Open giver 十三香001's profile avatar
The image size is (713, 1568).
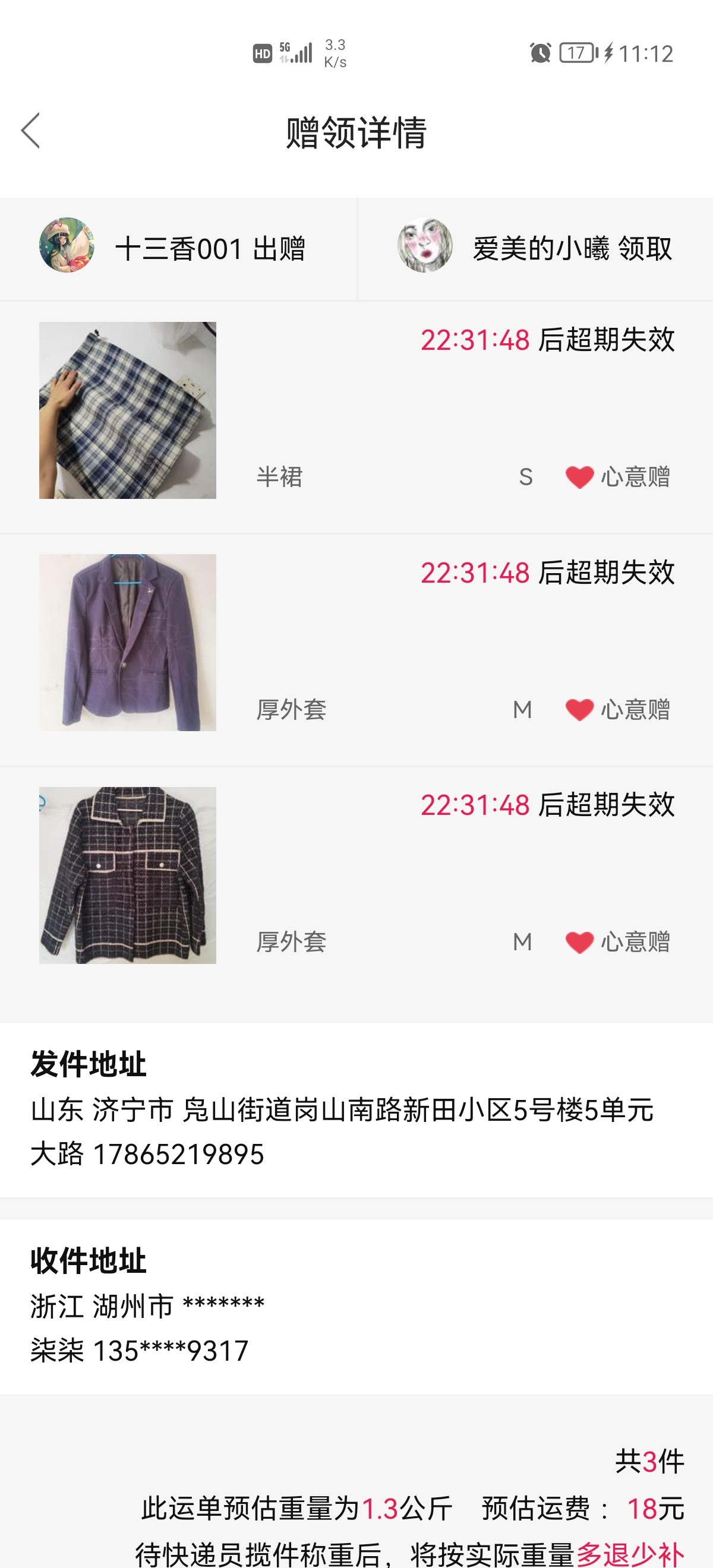(67, 245)
